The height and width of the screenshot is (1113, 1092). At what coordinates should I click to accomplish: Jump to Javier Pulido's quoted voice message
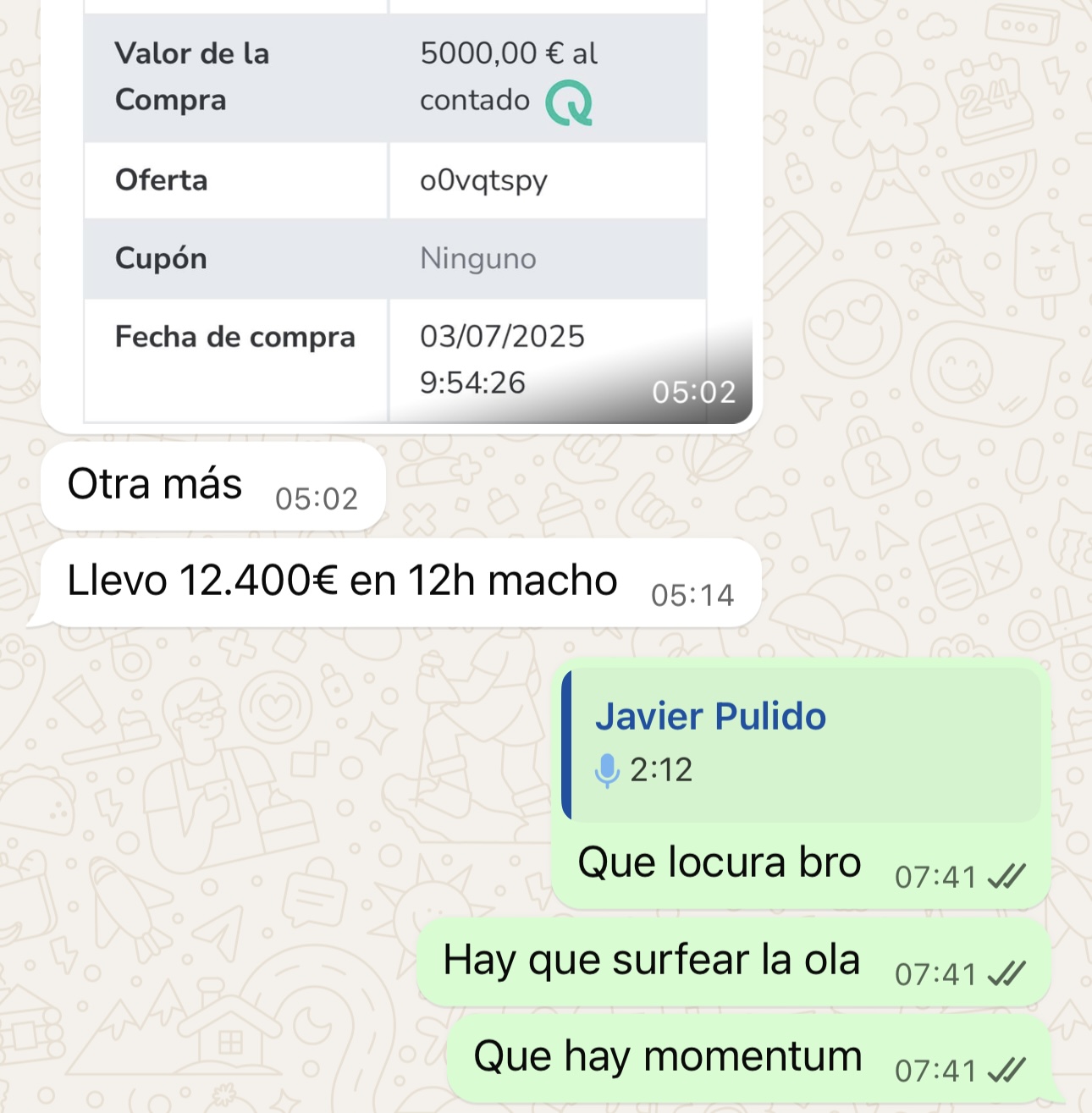tap(800, 744)
